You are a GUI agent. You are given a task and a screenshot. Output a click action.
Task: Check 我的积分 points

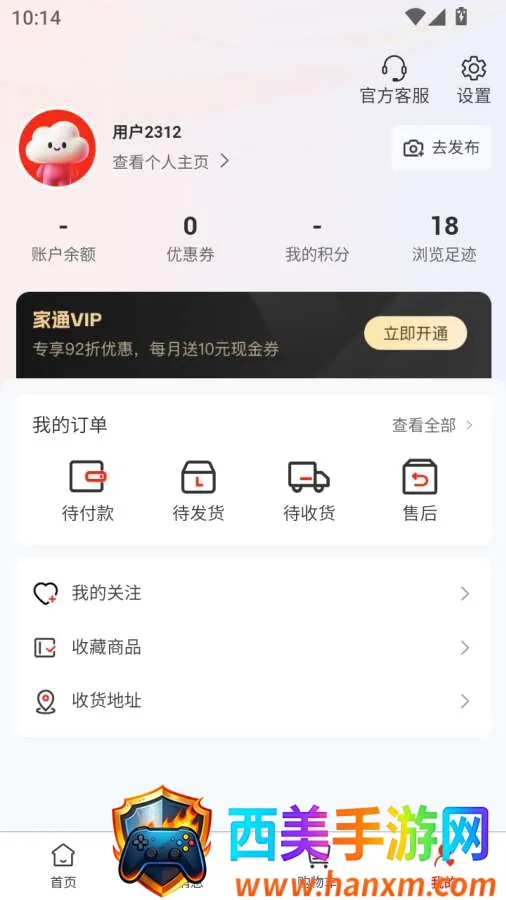tap(317, 240)
